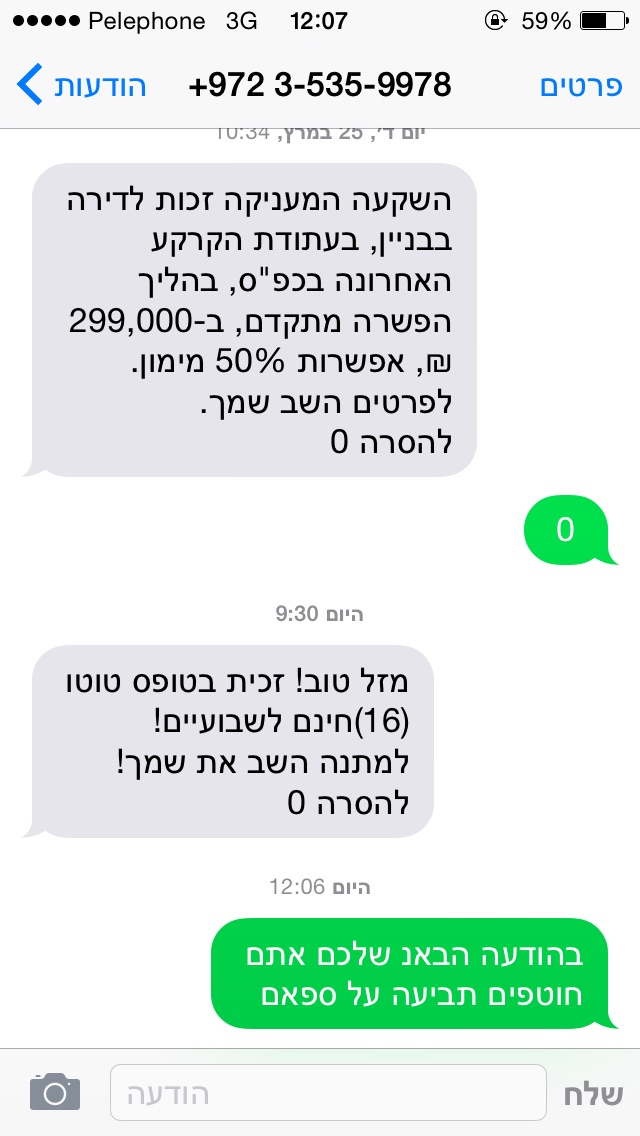Screen dimensions: 640x1136
Task: Tap the camera icon to attach a photo
Action: pos(54,1092)
